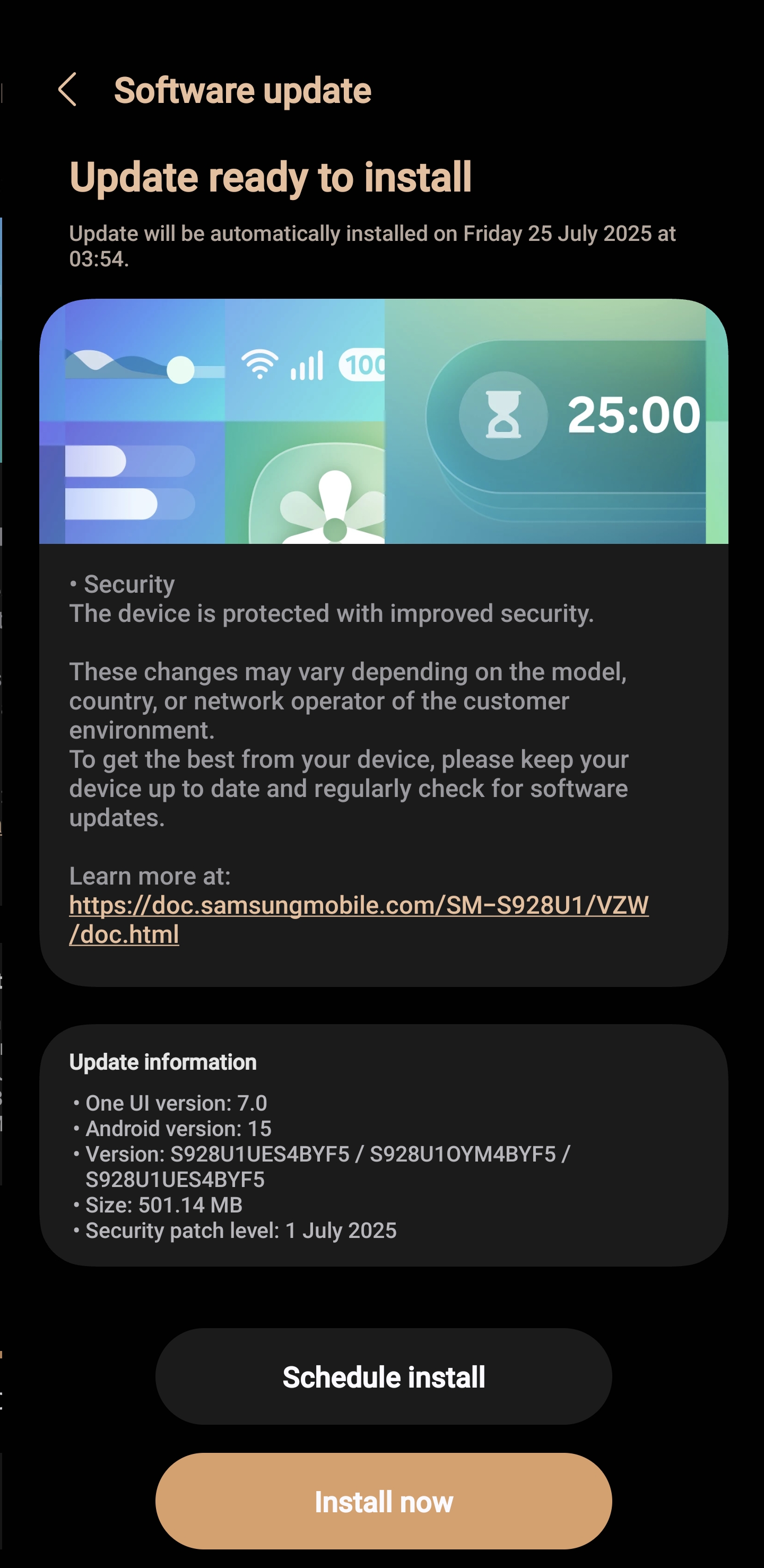Go back from Software update
764x1568 pixels.
pos(67,90)
